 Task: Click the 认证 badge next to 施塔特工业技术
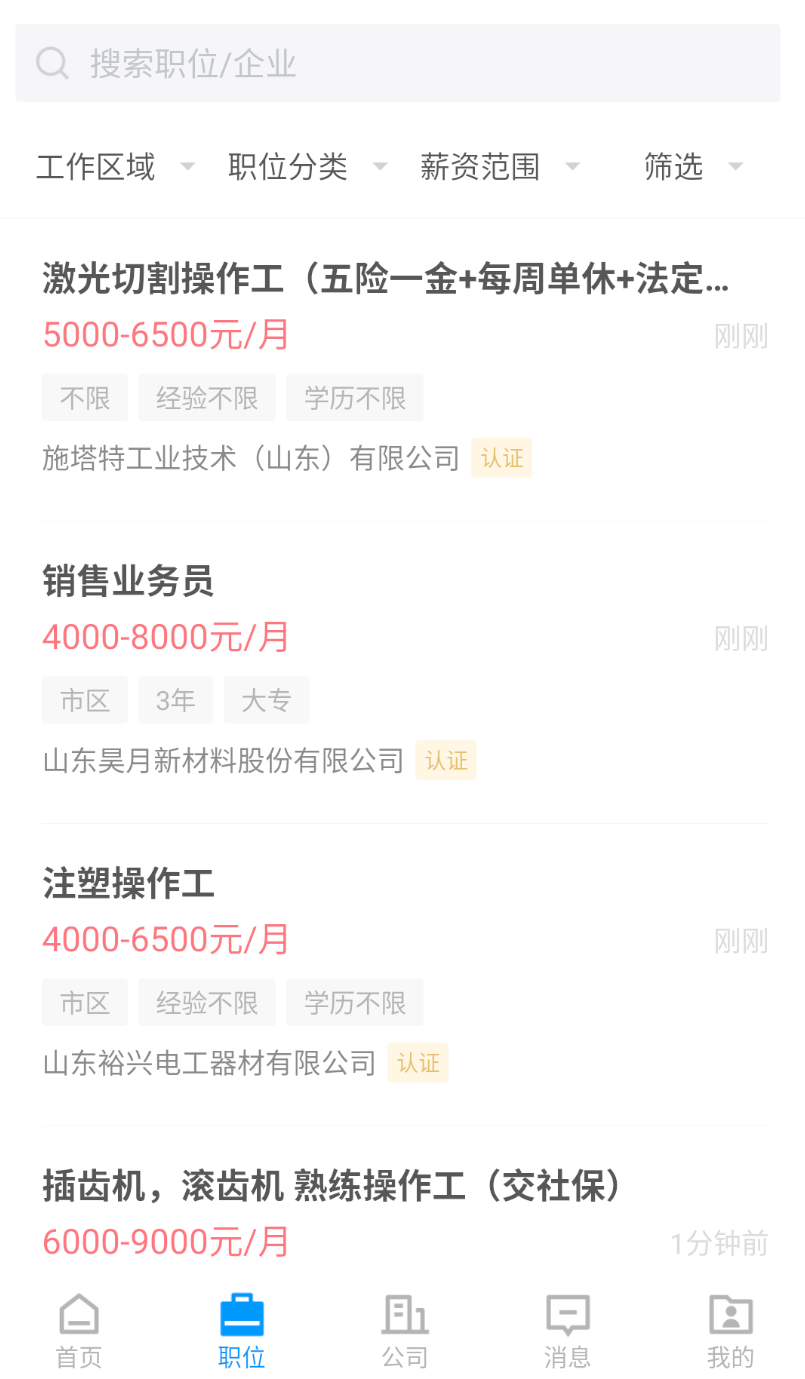pyautogui.click(x=501, y=458)
